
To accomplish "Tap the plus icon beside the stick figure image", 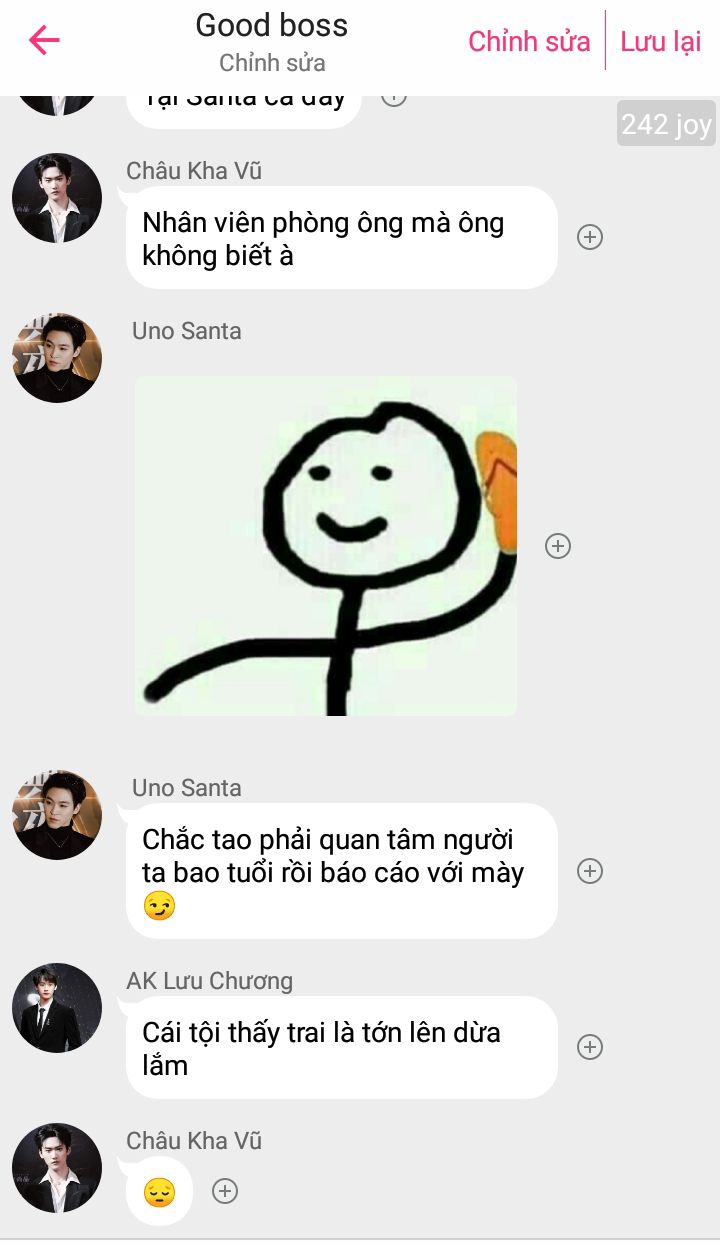I will [x=558, y=546].
